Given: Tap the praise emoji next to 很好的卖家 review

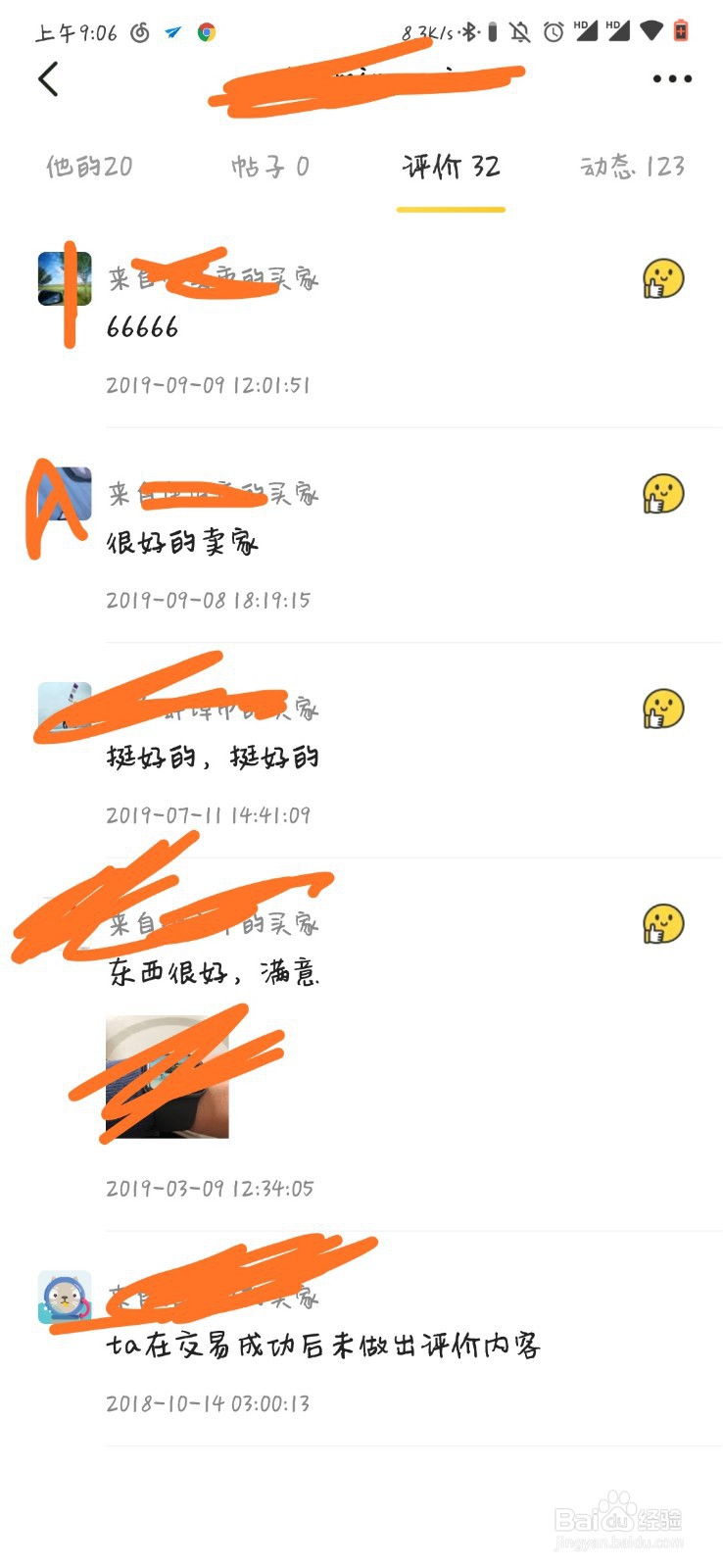Looking at the screenshot, I should tap(662, 495).
